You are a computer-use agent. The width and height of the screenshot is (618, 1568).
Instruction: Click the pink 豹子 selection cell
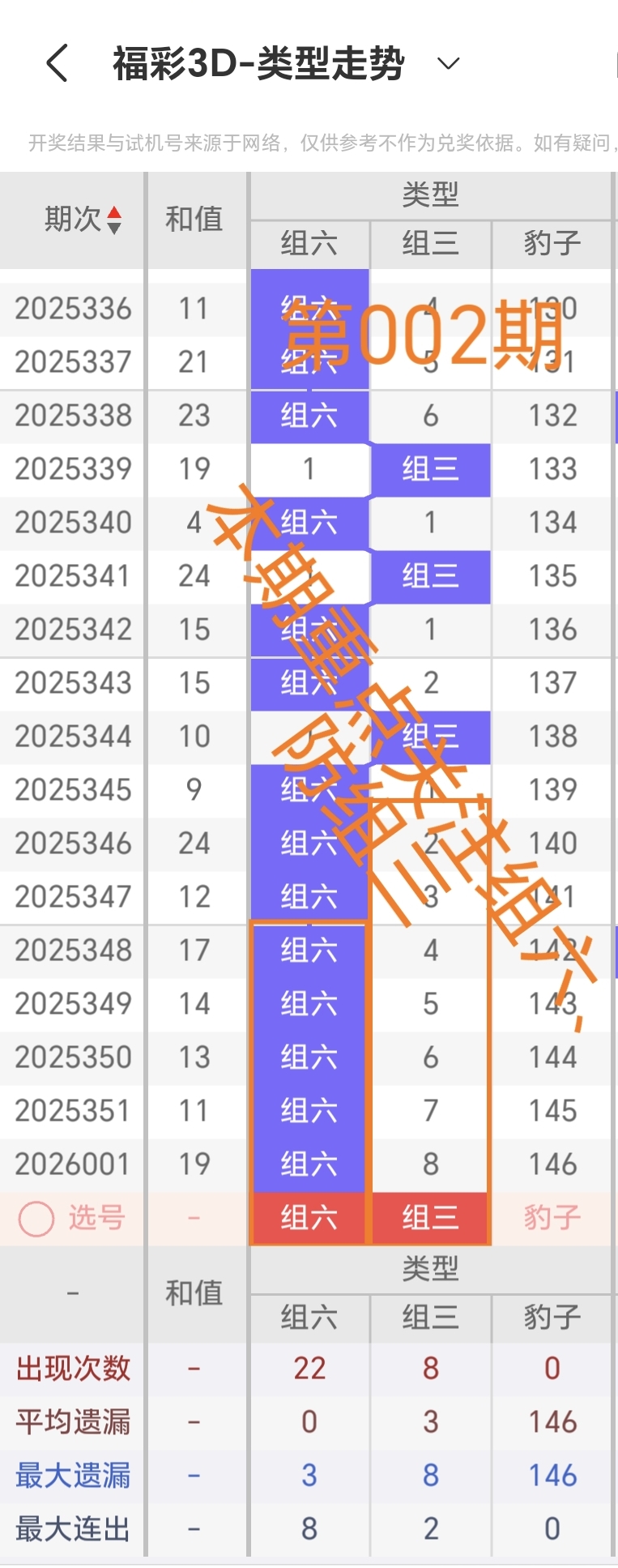[552, 1217]
